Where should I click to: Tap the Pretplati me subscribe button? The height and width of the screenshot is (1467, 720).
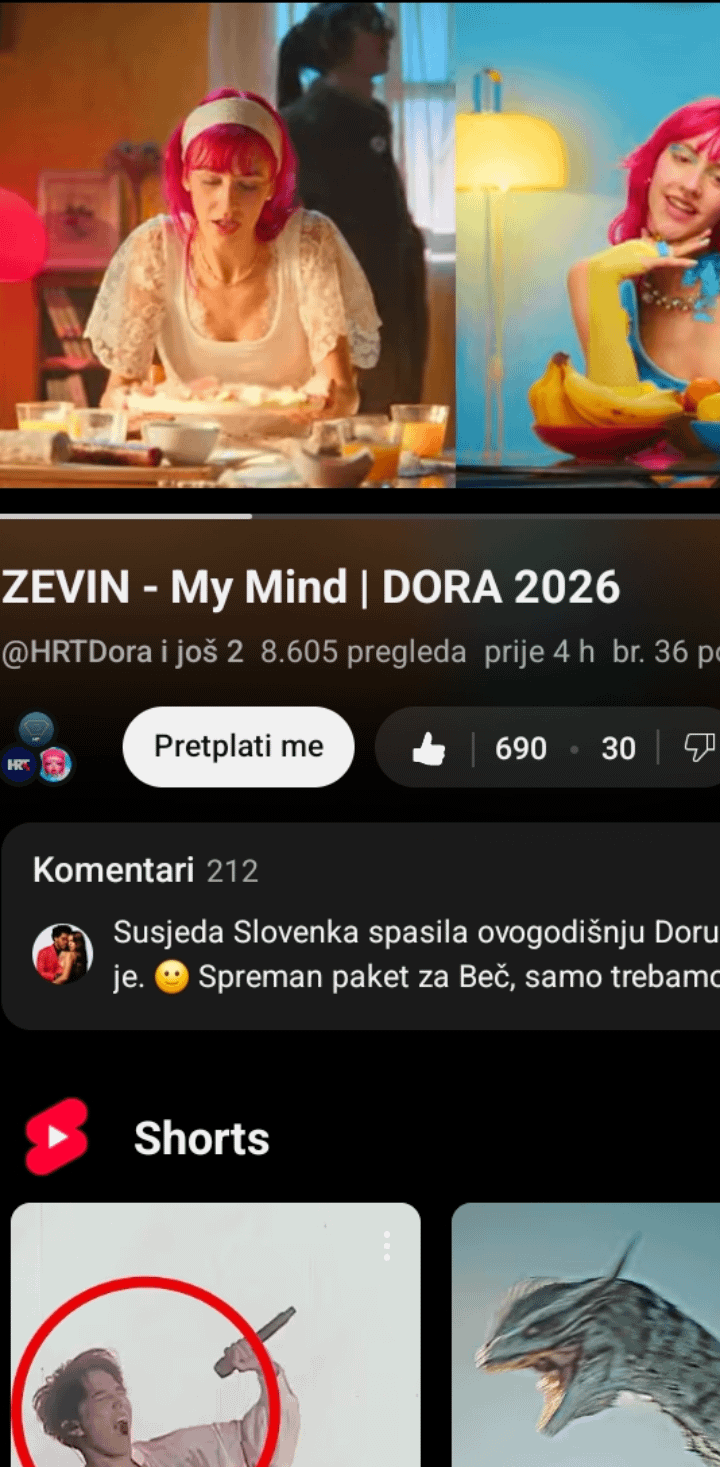[x=238, y=747]
